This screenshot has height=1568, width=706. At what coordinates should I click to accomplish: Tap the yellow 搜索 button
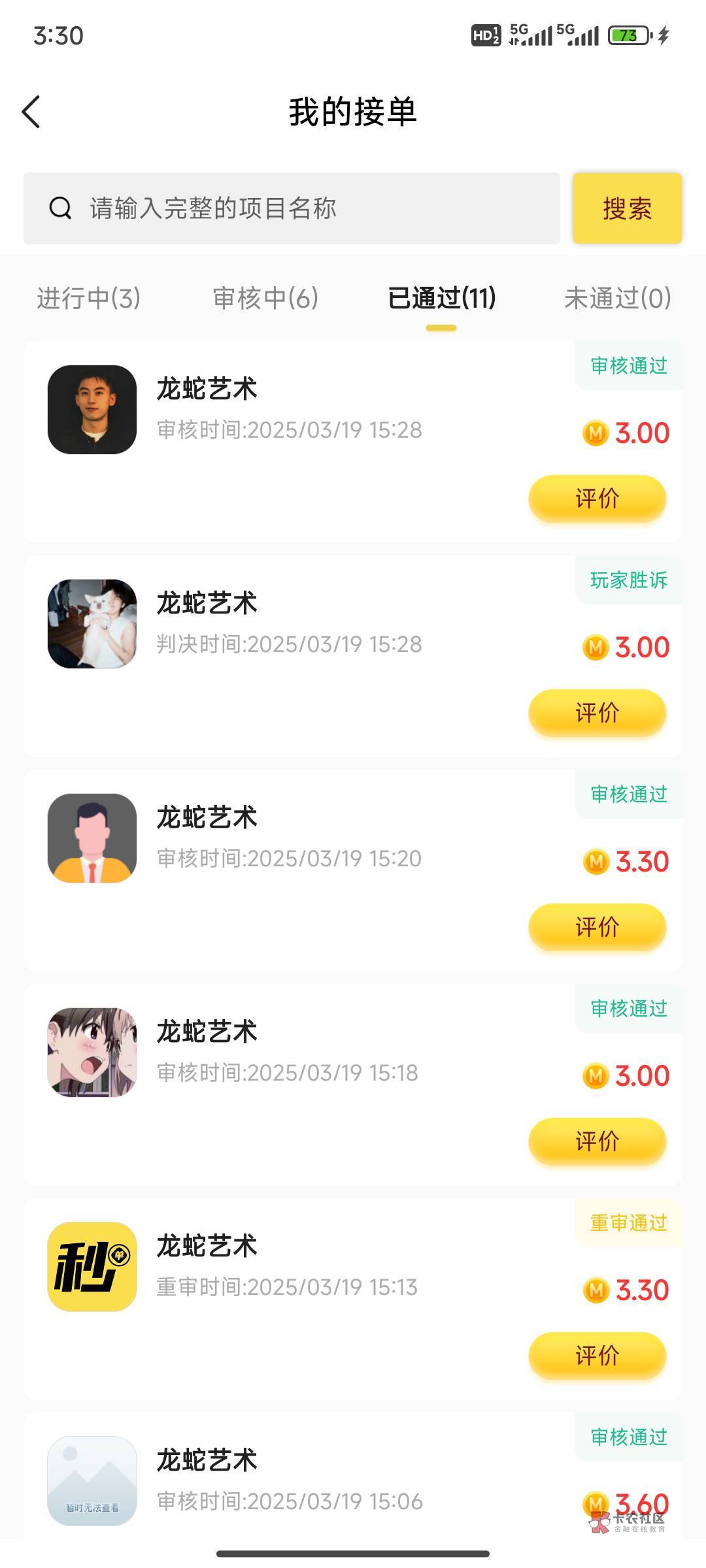[x=627, y=208]
